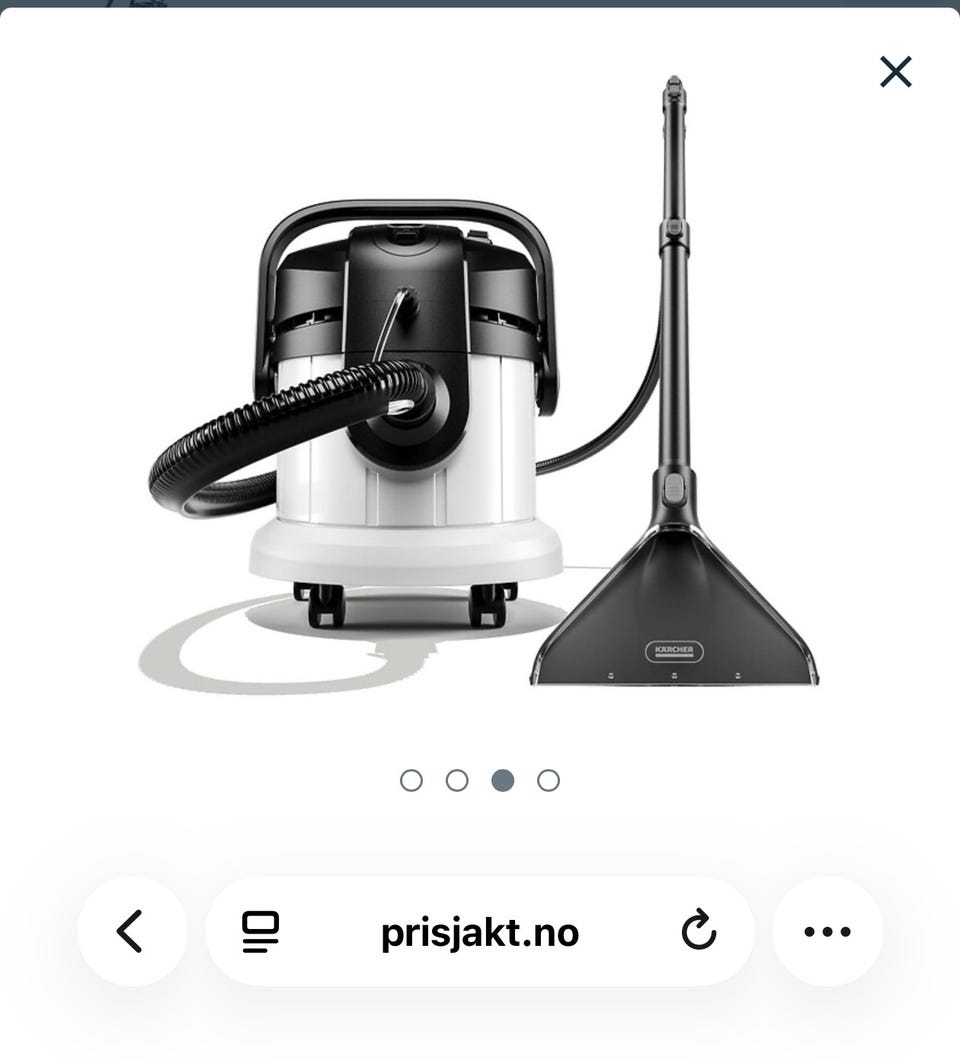Open the reader/page menu icon

coord(261,932)
